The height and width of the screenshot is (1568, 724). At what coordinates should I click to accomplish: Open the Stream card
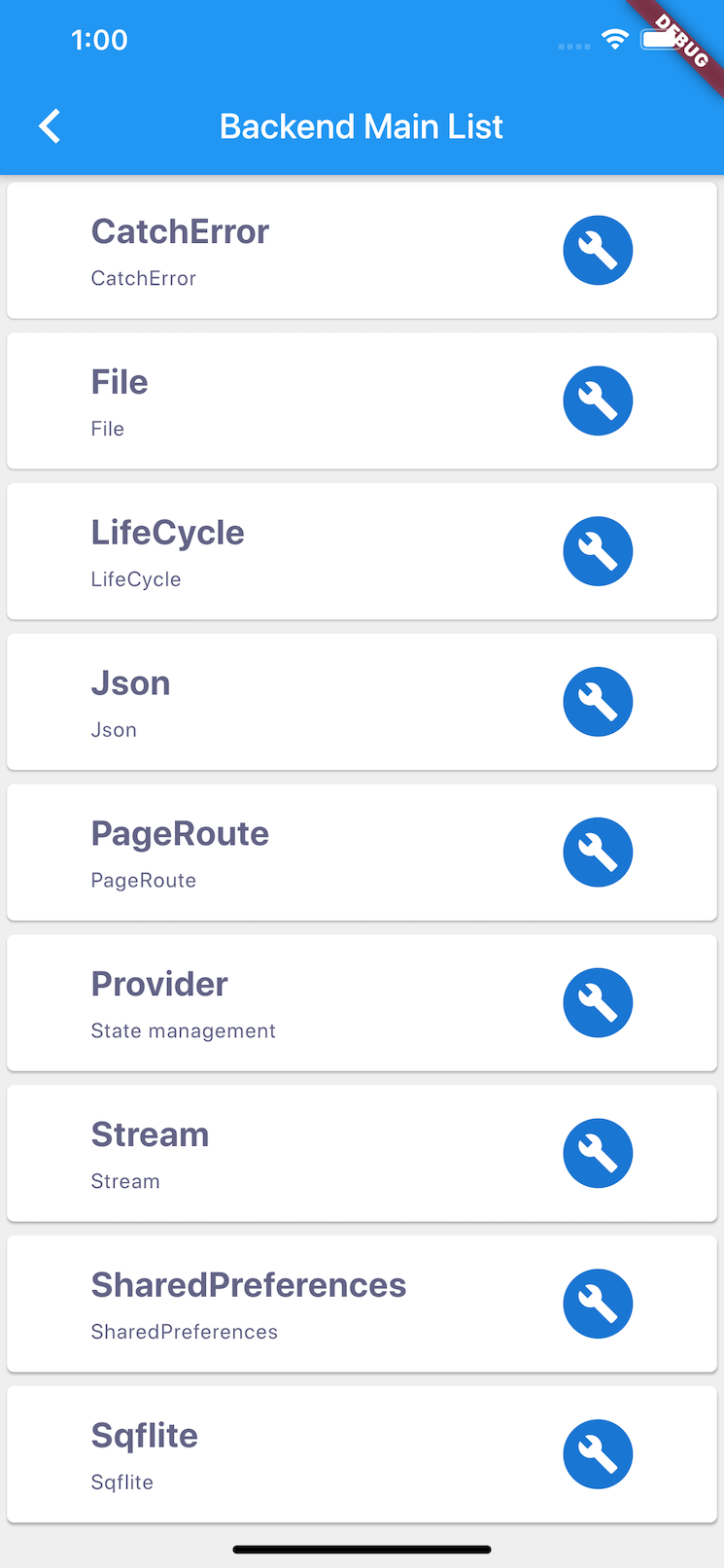coord(292,1154)
